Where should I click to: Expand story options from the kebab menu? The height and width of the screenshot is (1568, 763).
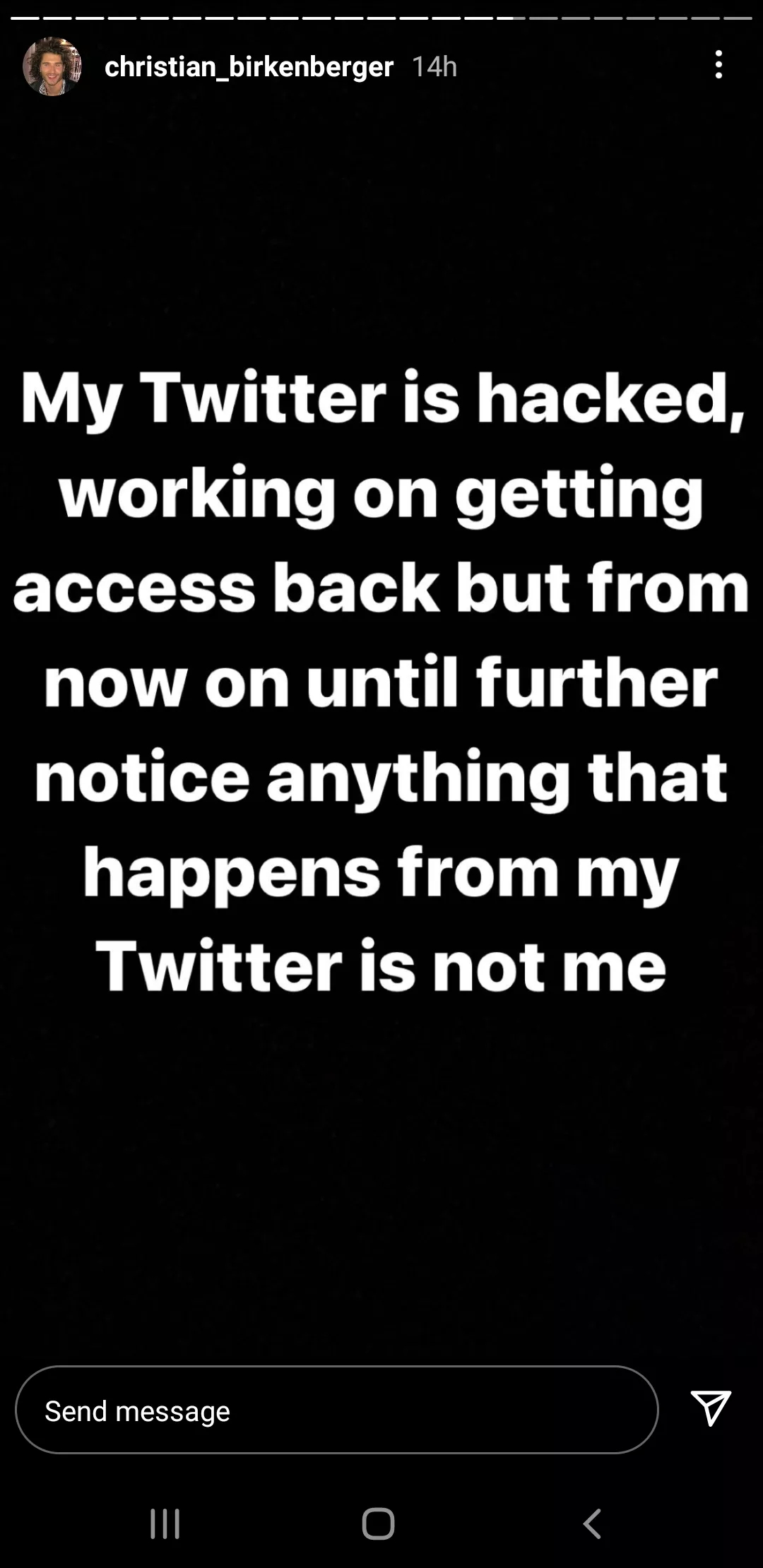coord(718,67)
